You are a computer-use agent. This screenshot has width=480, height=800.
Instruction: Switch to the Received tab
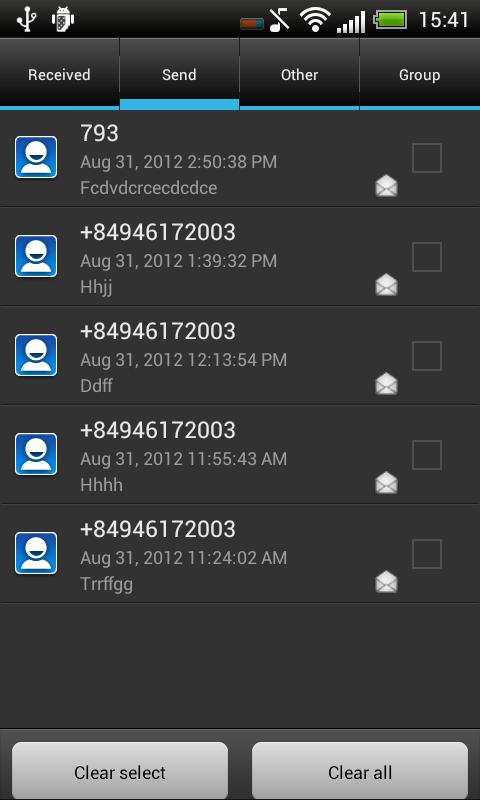pyautogui.click(x=59, y=74)
